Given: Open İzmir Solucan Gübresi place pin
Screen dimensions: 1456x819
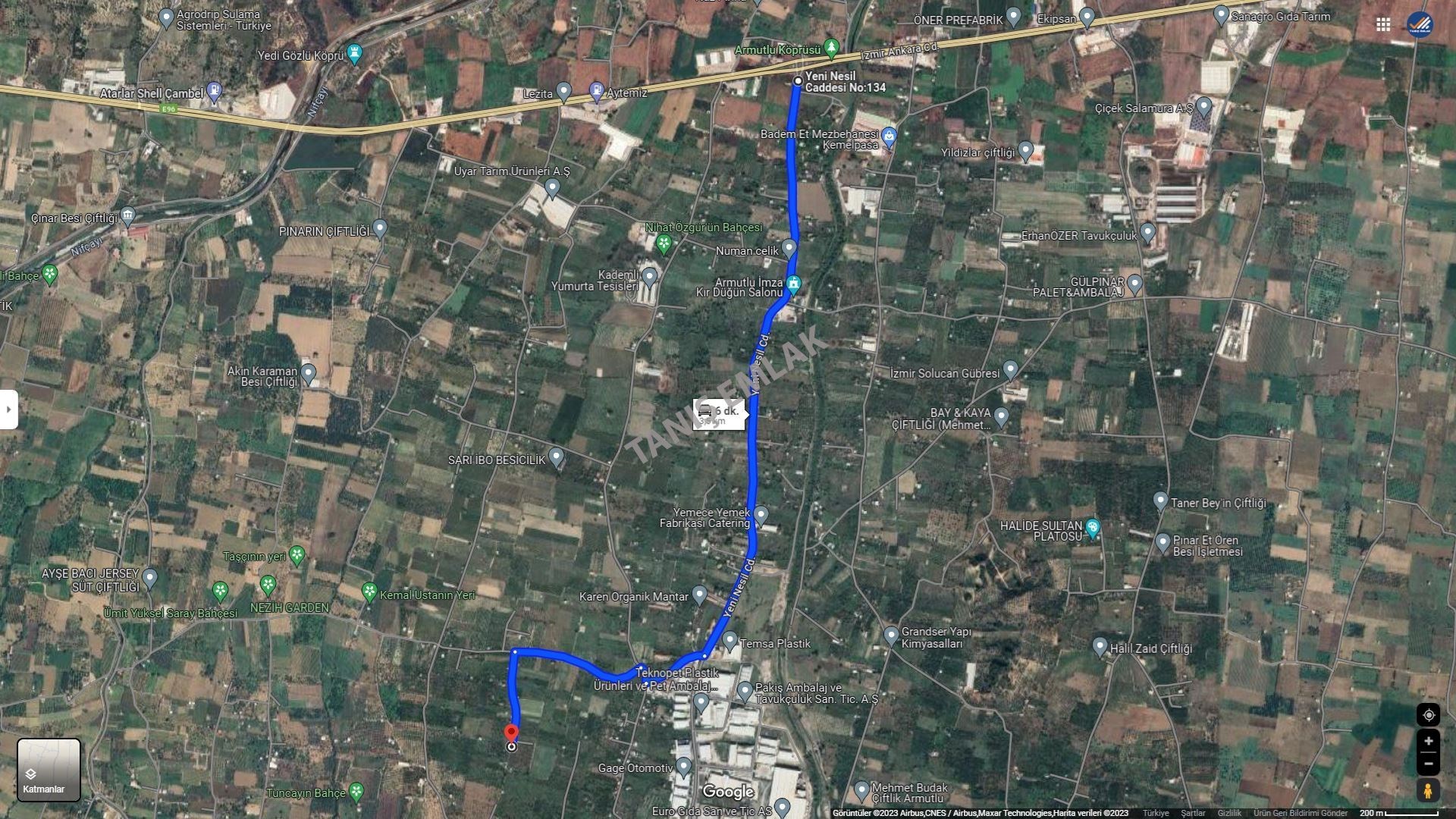Looking at the screenshot, I should (x=1010, y=369).
